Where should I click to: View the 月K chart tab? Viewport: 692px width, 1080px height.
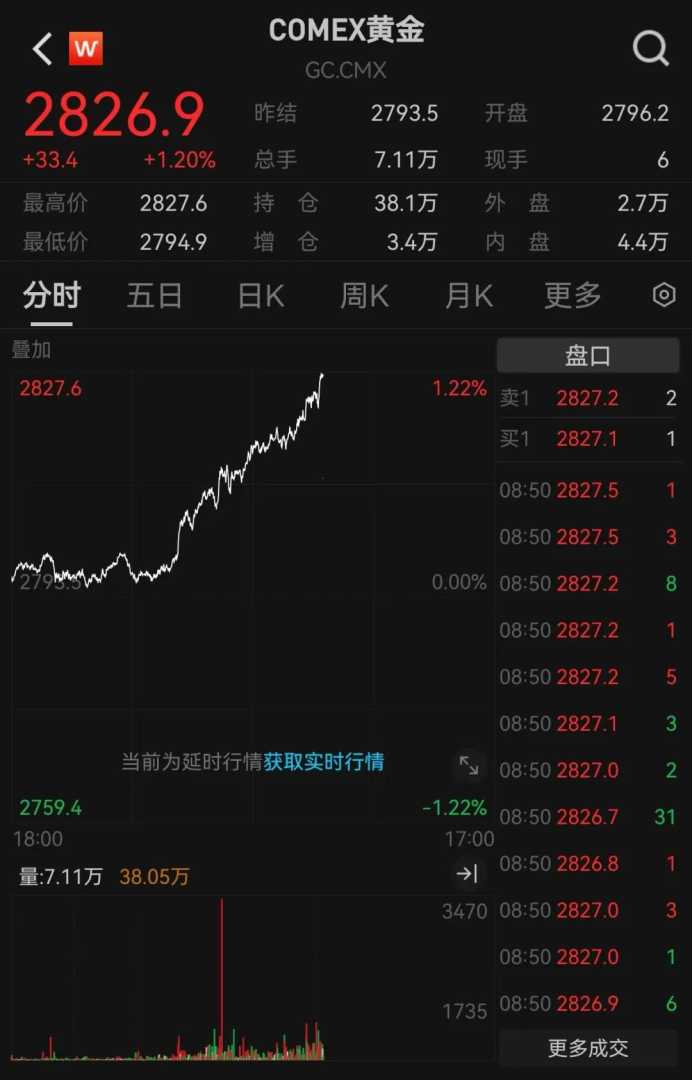coord(468,296)
